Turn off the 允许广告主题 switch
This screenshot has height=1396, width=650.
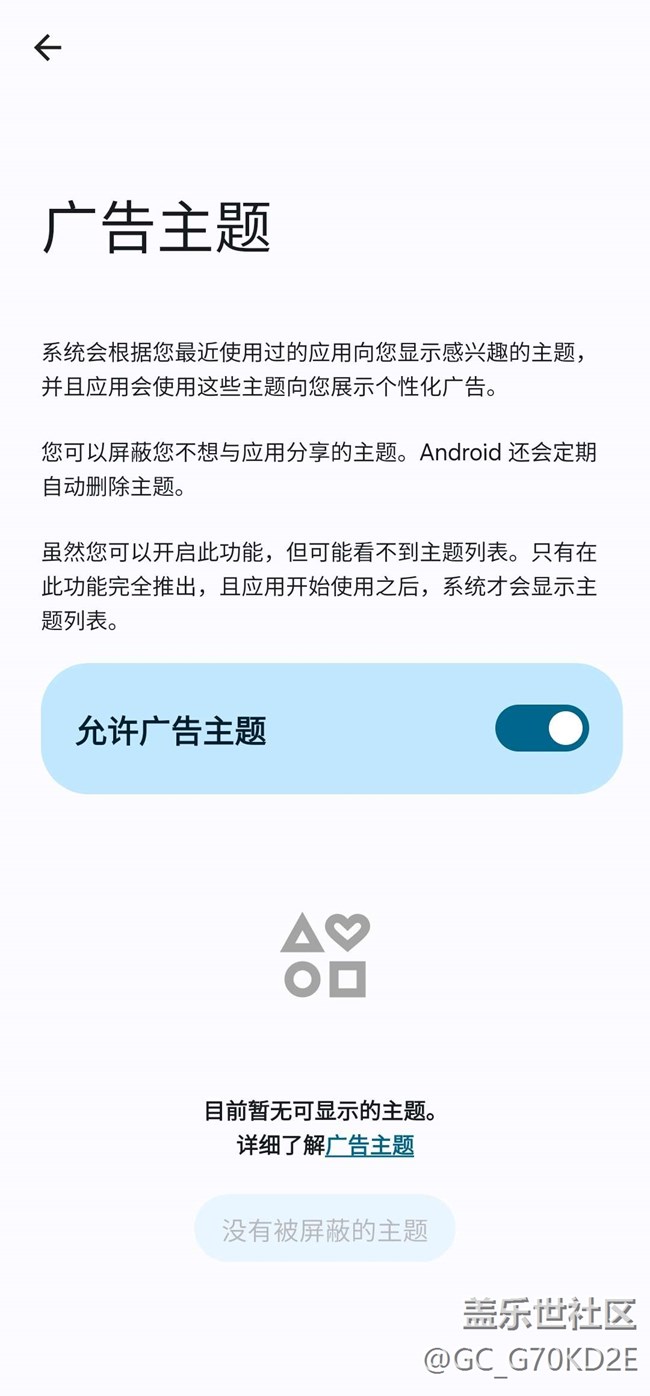tap(542, 728)
